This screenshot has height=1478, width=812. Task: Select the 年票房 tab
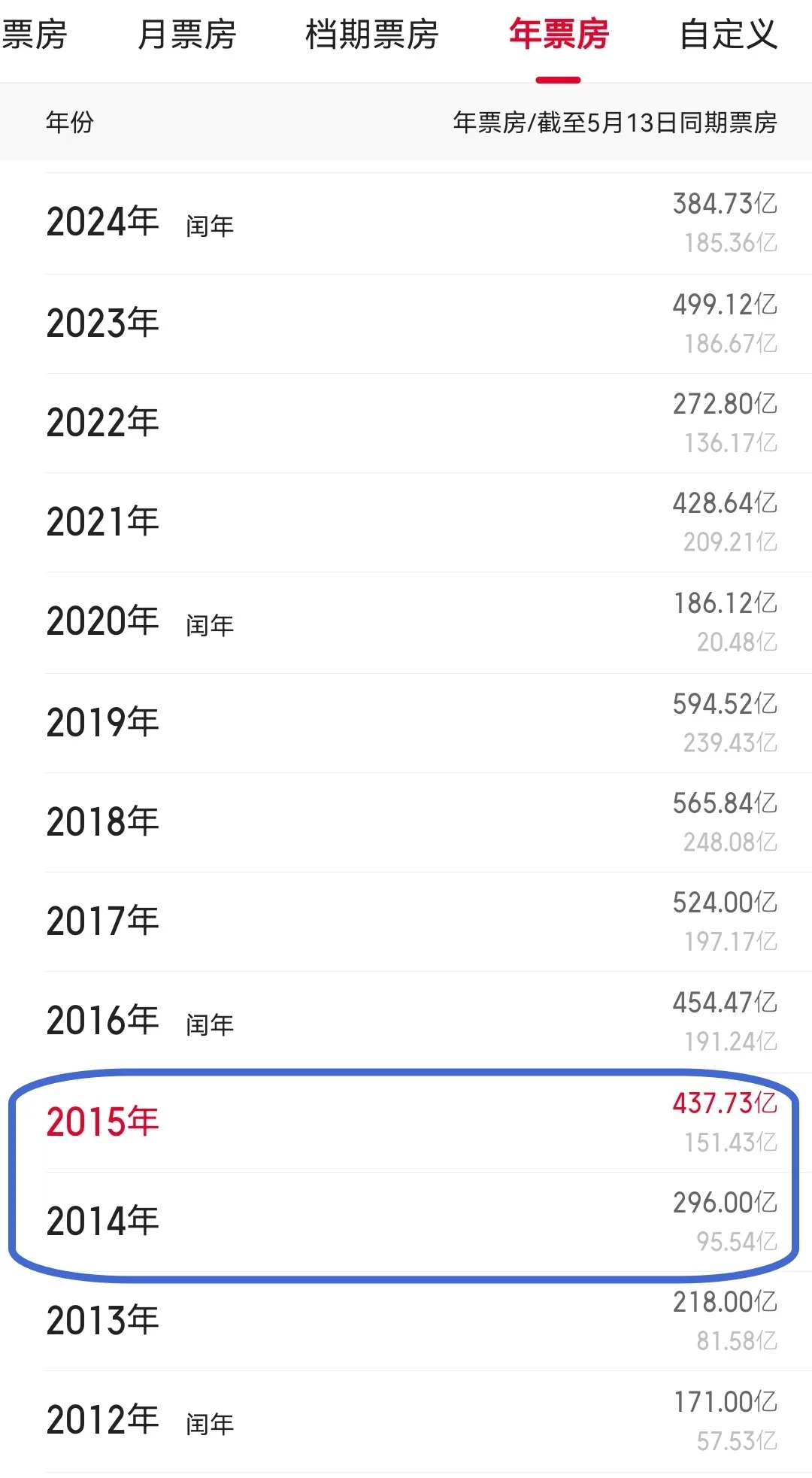coord(558,35)
